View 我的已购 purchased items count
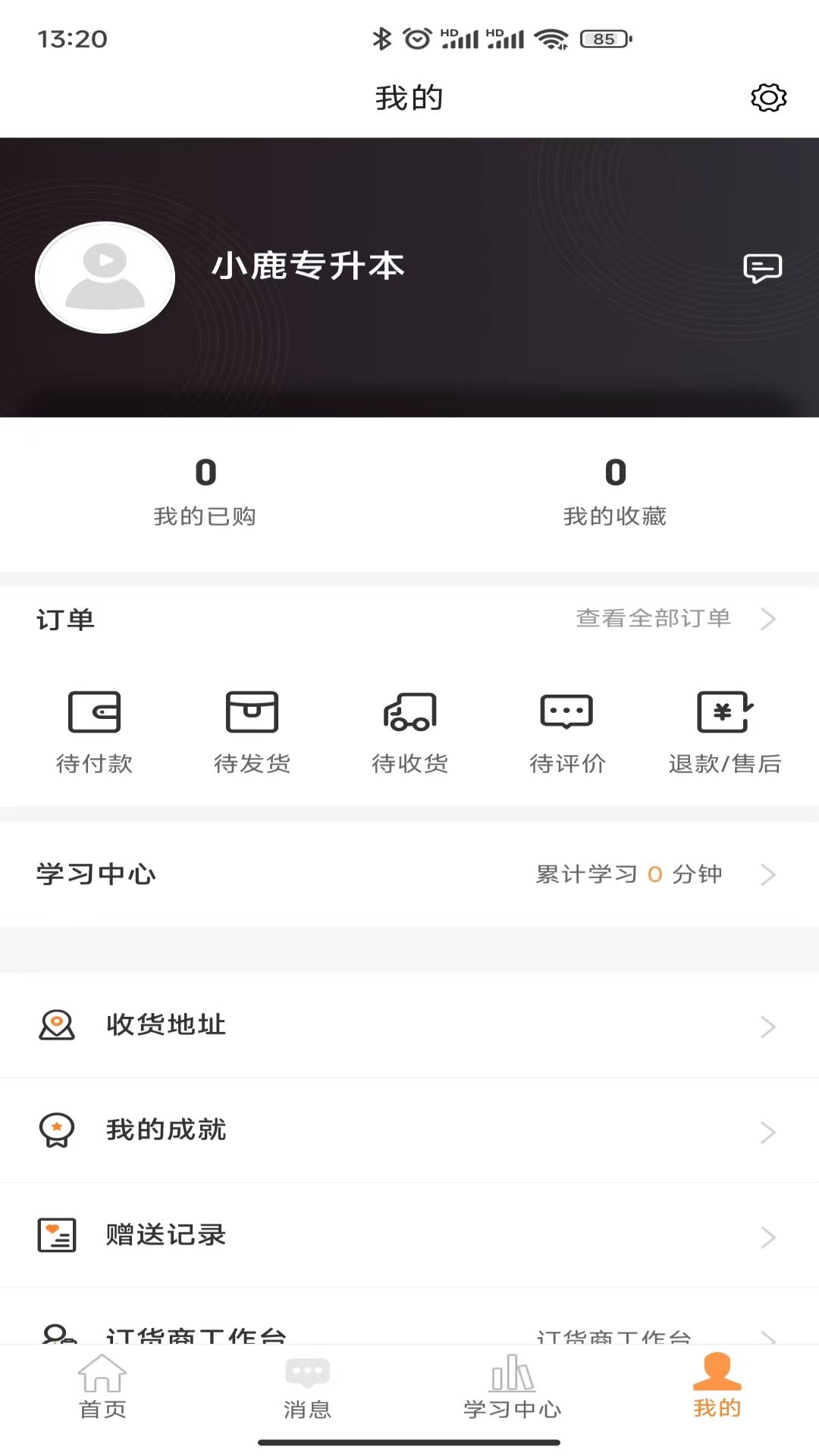Image resolution: width=819 pixels, height=1456 pixels. click(x=206, y=493)
